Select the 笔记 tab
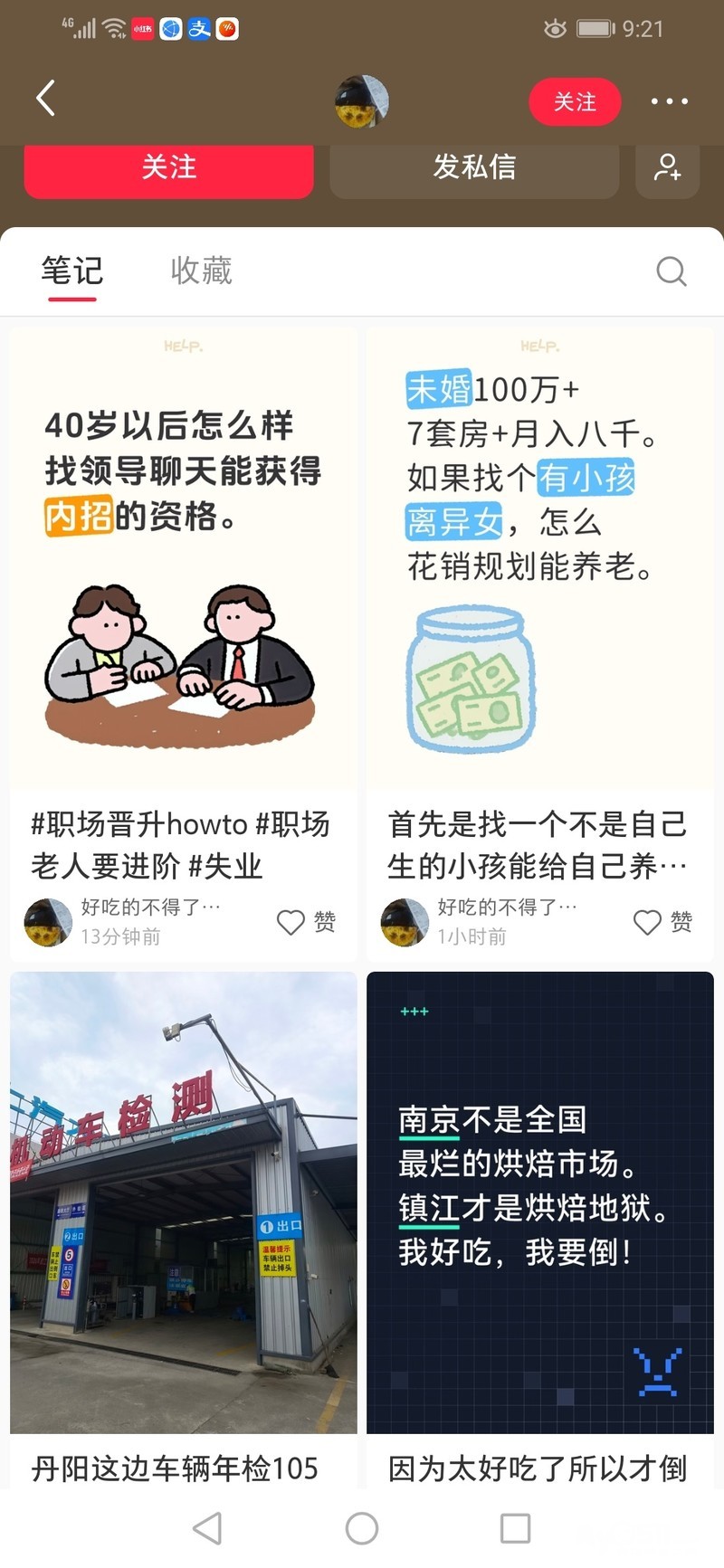The width and height of the screenshot is (724, 1568). tap(72, 271)
